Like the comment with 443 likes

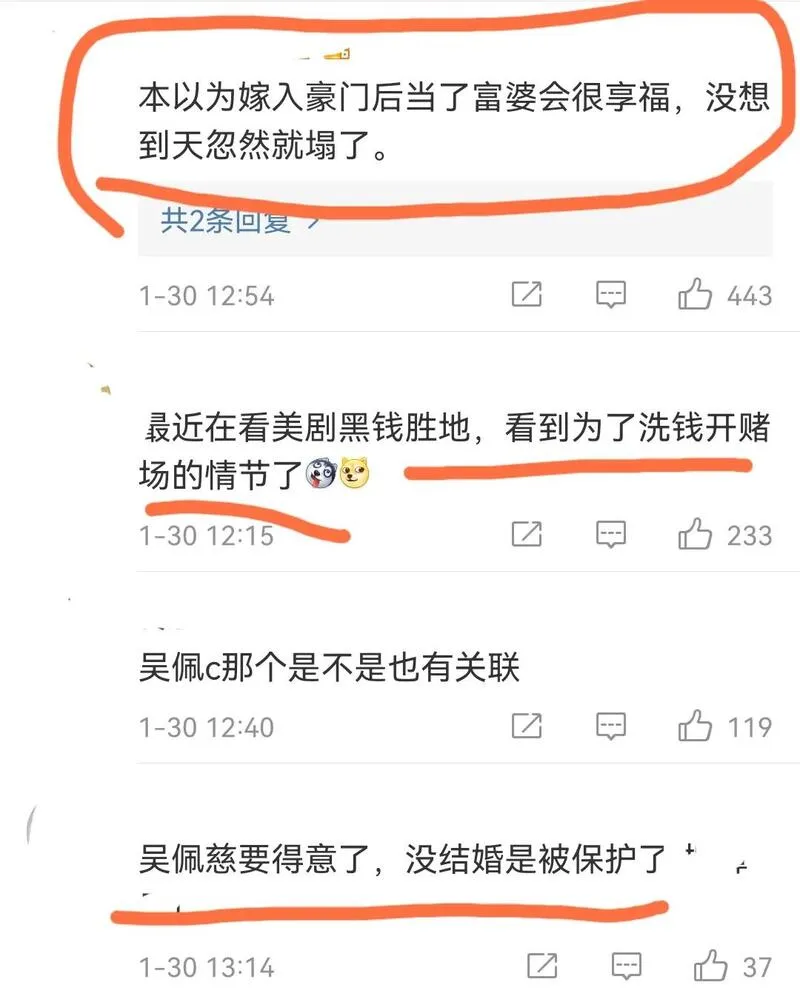[x=695, y=295]
